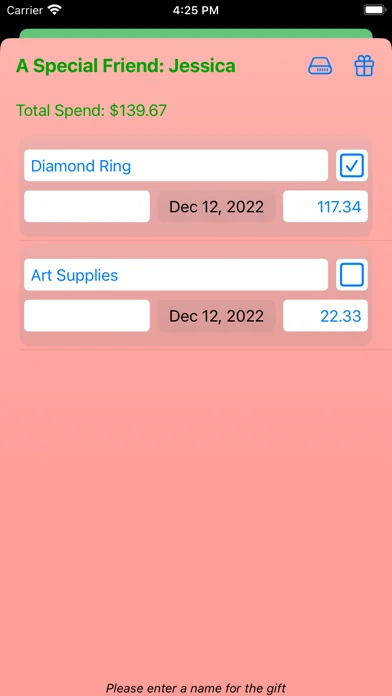Open the date picker for Art Supplies
The width and height of the screenshot is (392, 696).
click(217, 316)
